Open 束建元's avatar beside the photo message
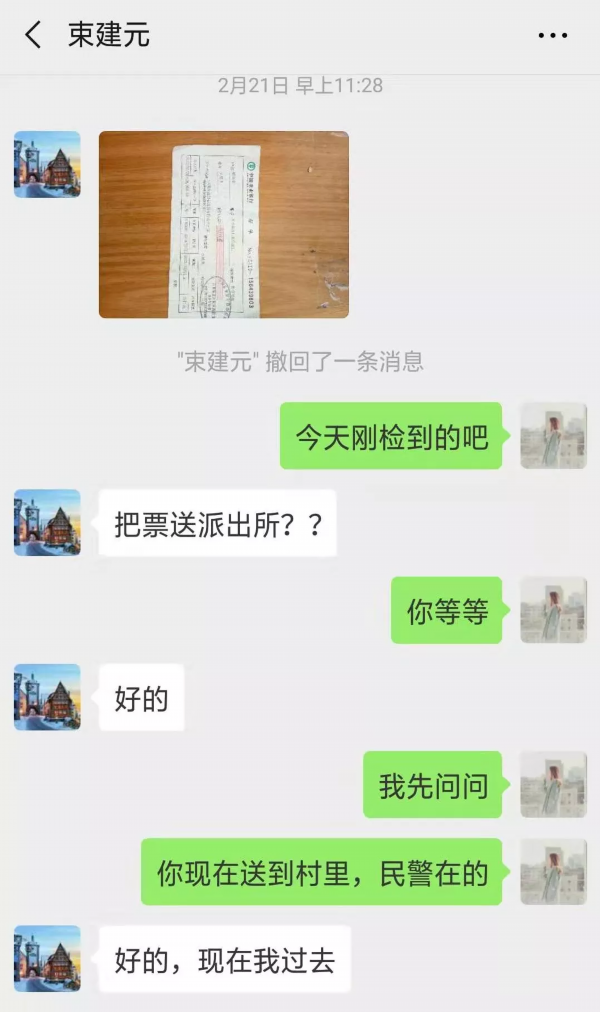600x1012 pixels. click(47, 164)
